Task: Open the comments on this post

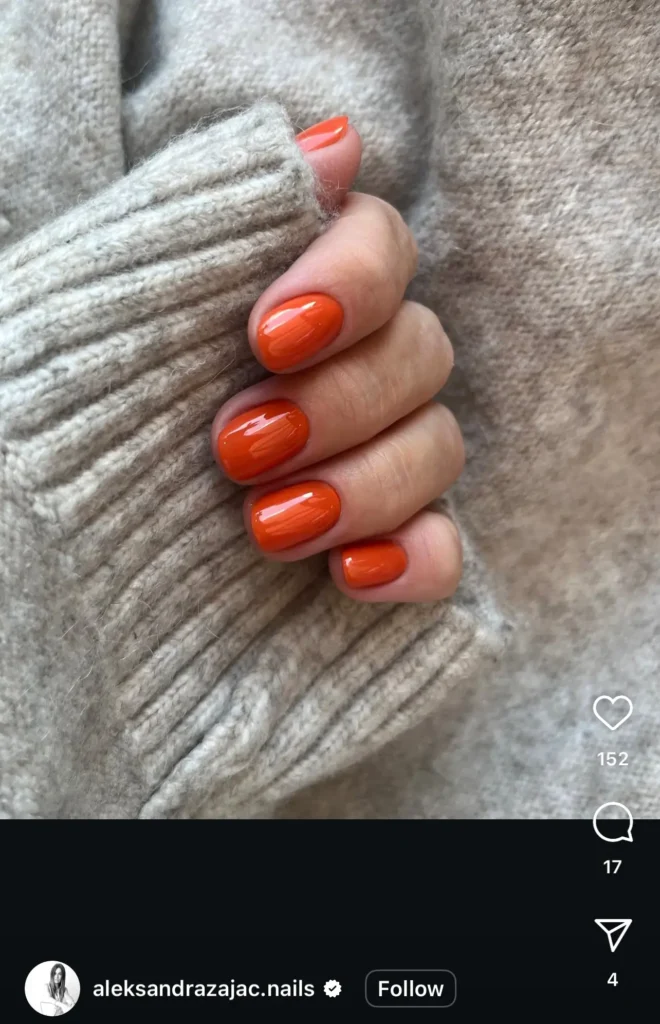Action: [x=612, y=823]
